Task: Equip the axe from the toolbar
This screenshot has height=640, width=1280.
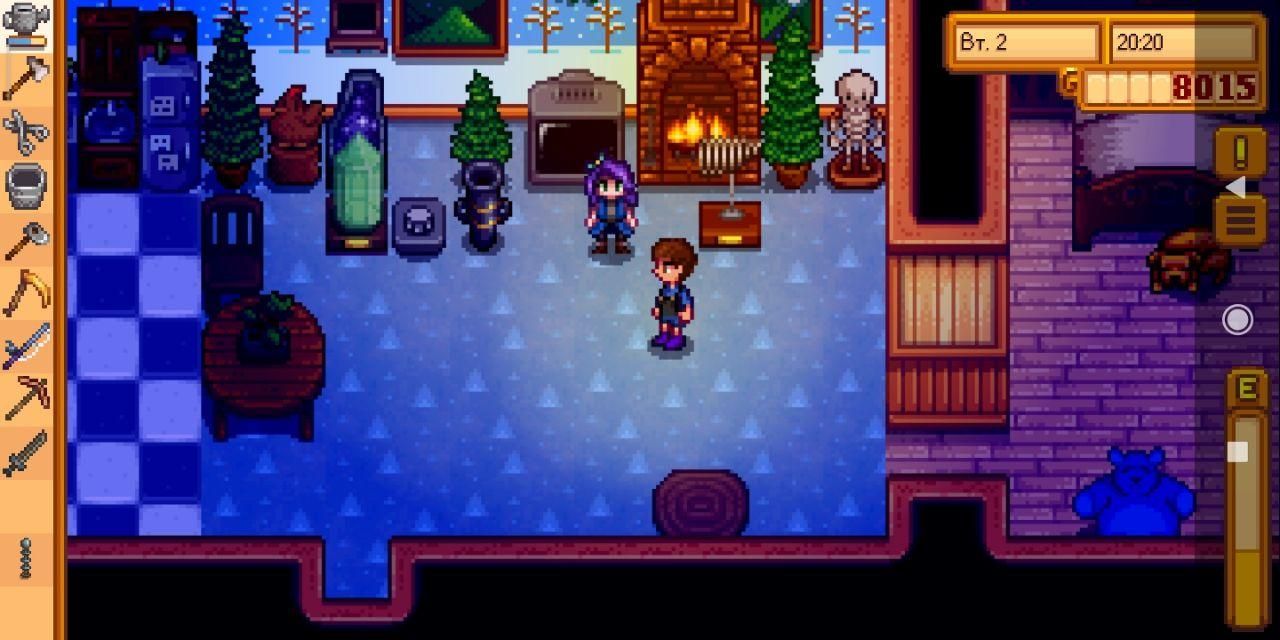Action: coord(27,78)
